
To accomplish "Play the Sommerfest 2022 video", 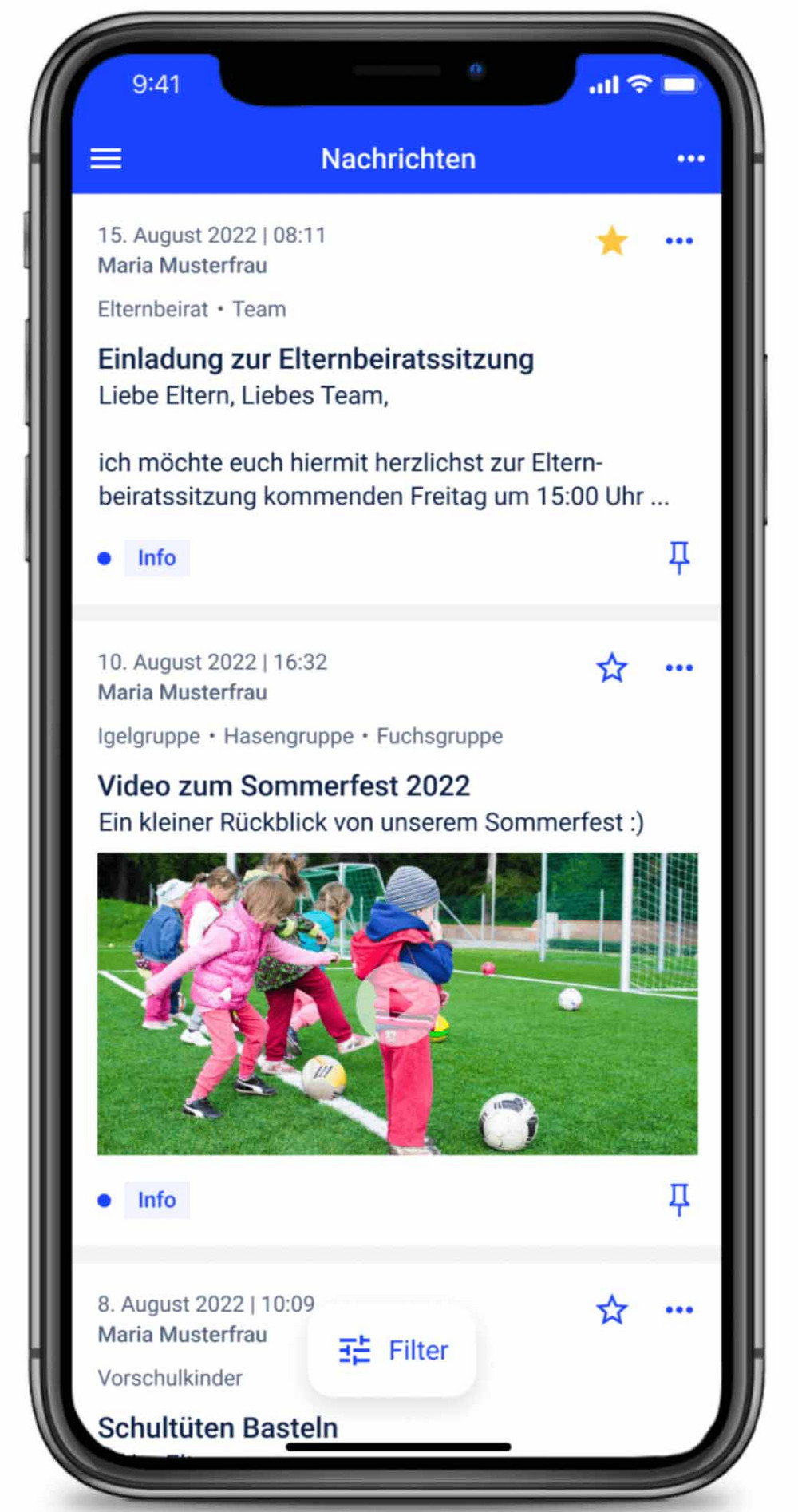I will (x=397, y=1003).
